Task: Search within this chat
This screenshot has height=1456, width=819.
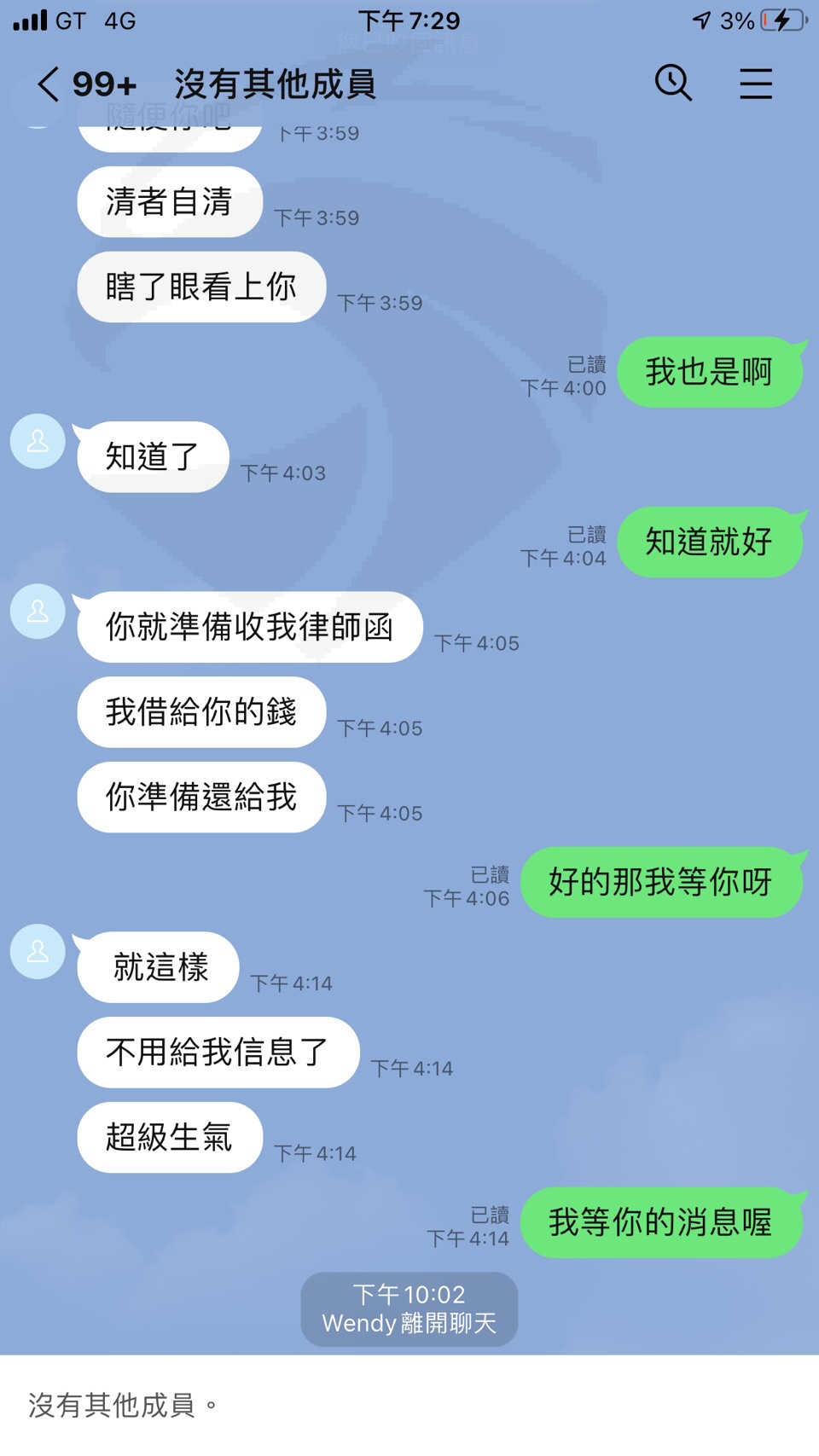Action: point(673,83)
